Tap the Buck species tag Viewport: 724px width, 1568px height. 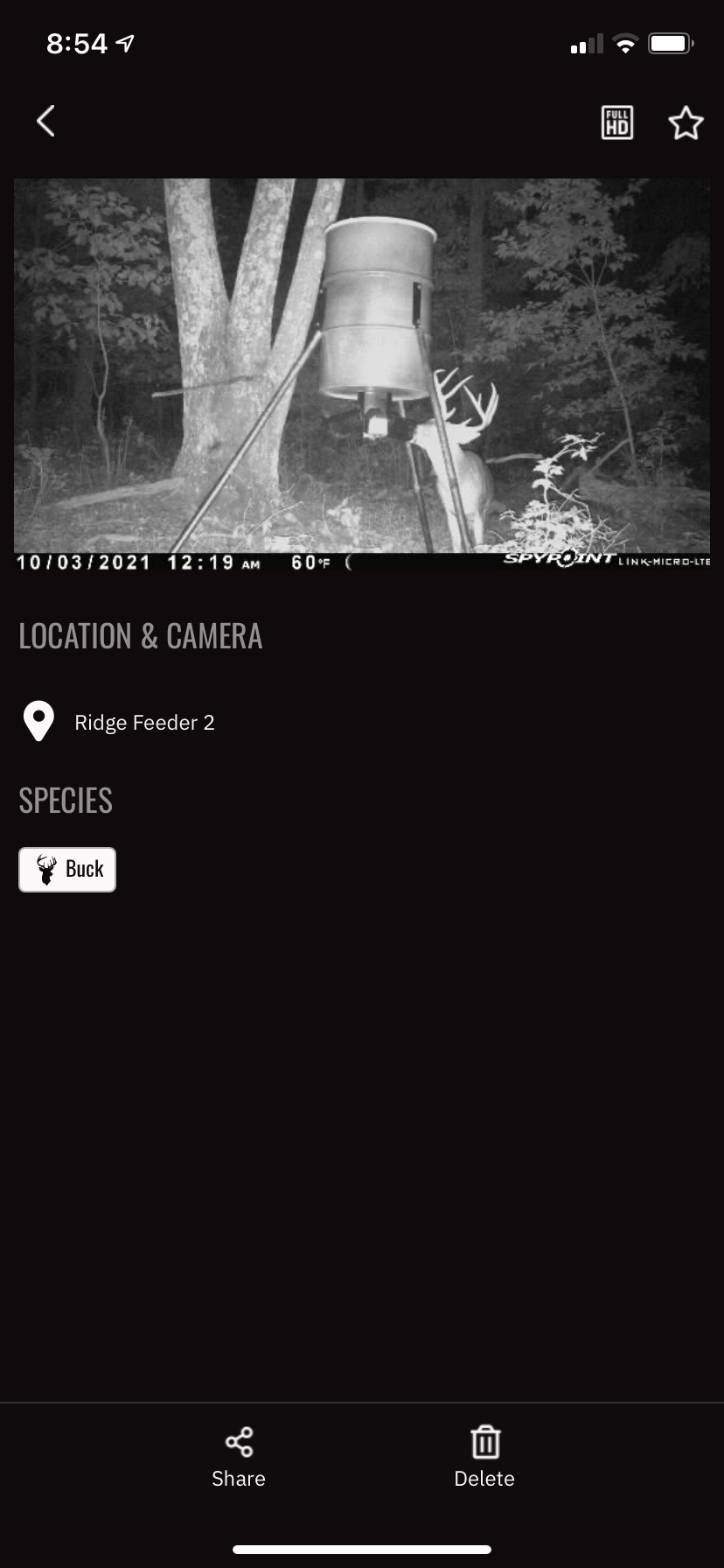coord(67,870)
